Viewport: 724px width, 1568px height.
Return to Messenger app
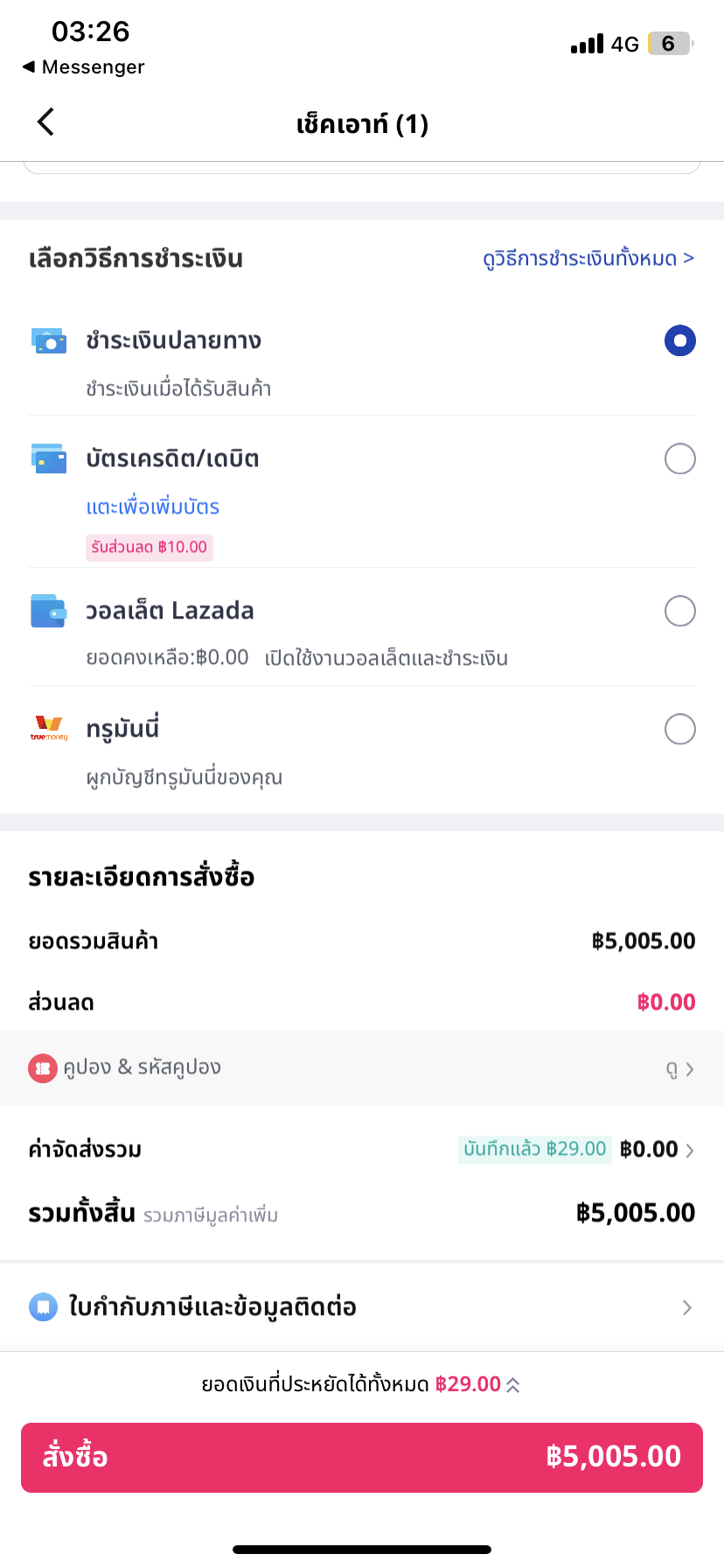tap(84, 67)
